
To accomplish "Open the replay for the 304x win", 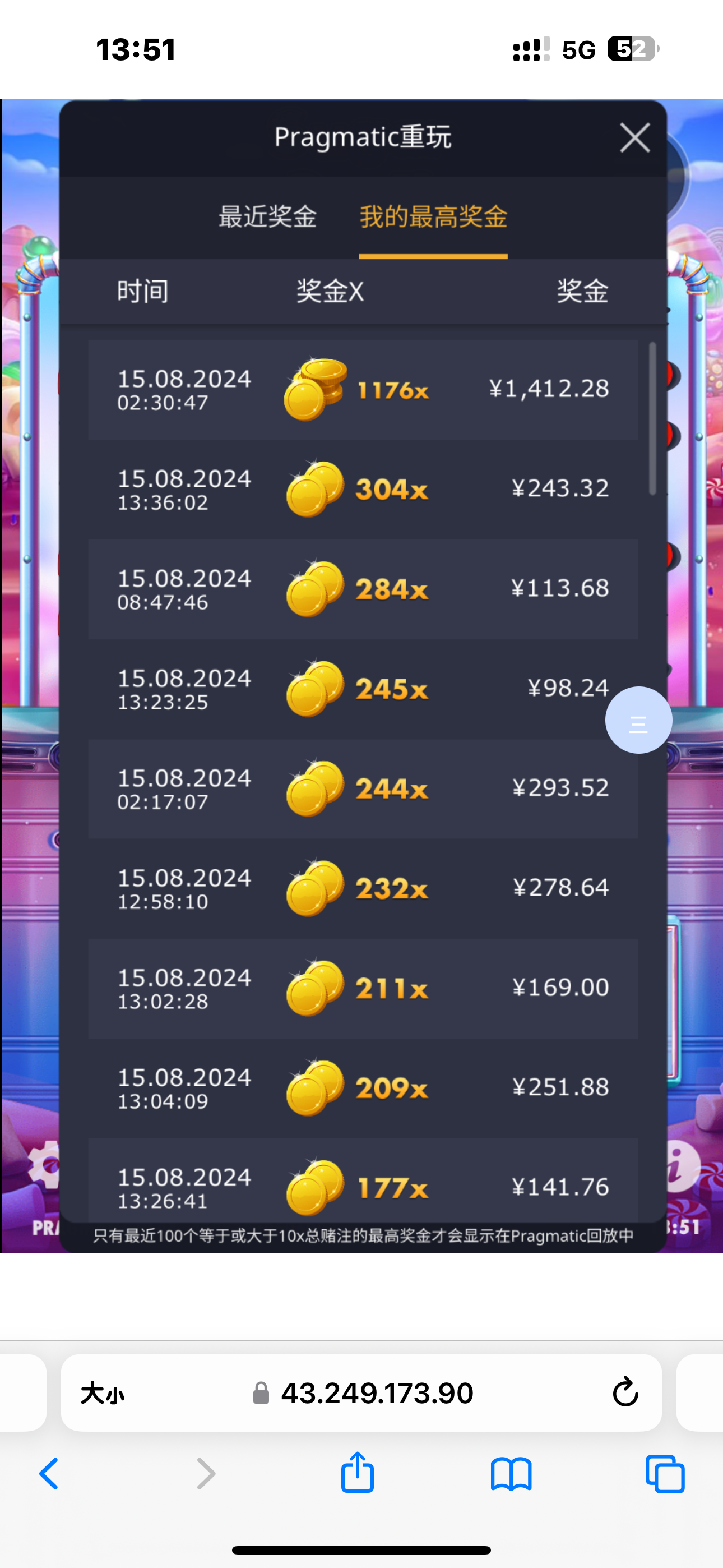I will click(363, 490).
